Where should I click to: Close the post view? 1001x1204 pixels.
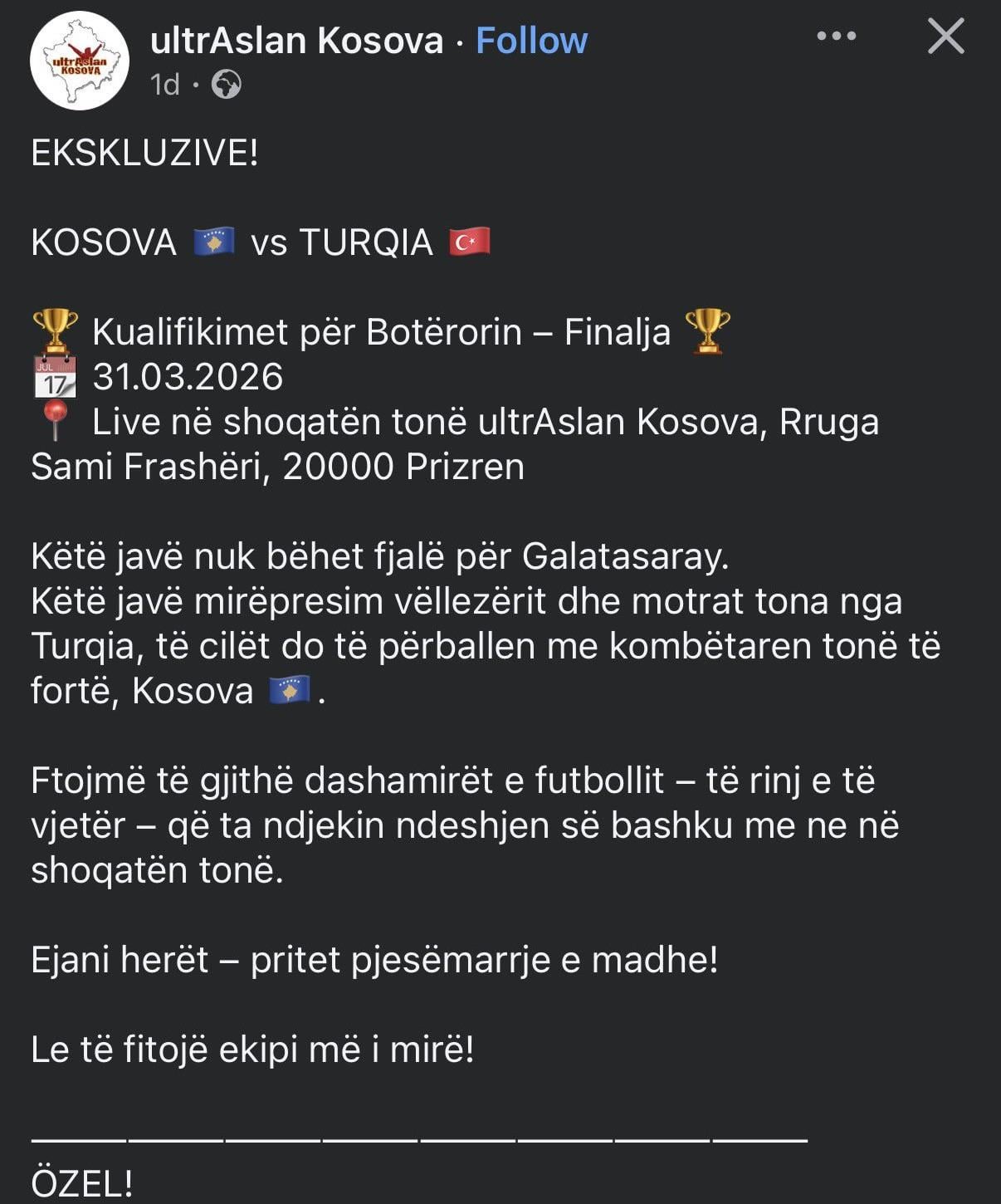(946, 37)
